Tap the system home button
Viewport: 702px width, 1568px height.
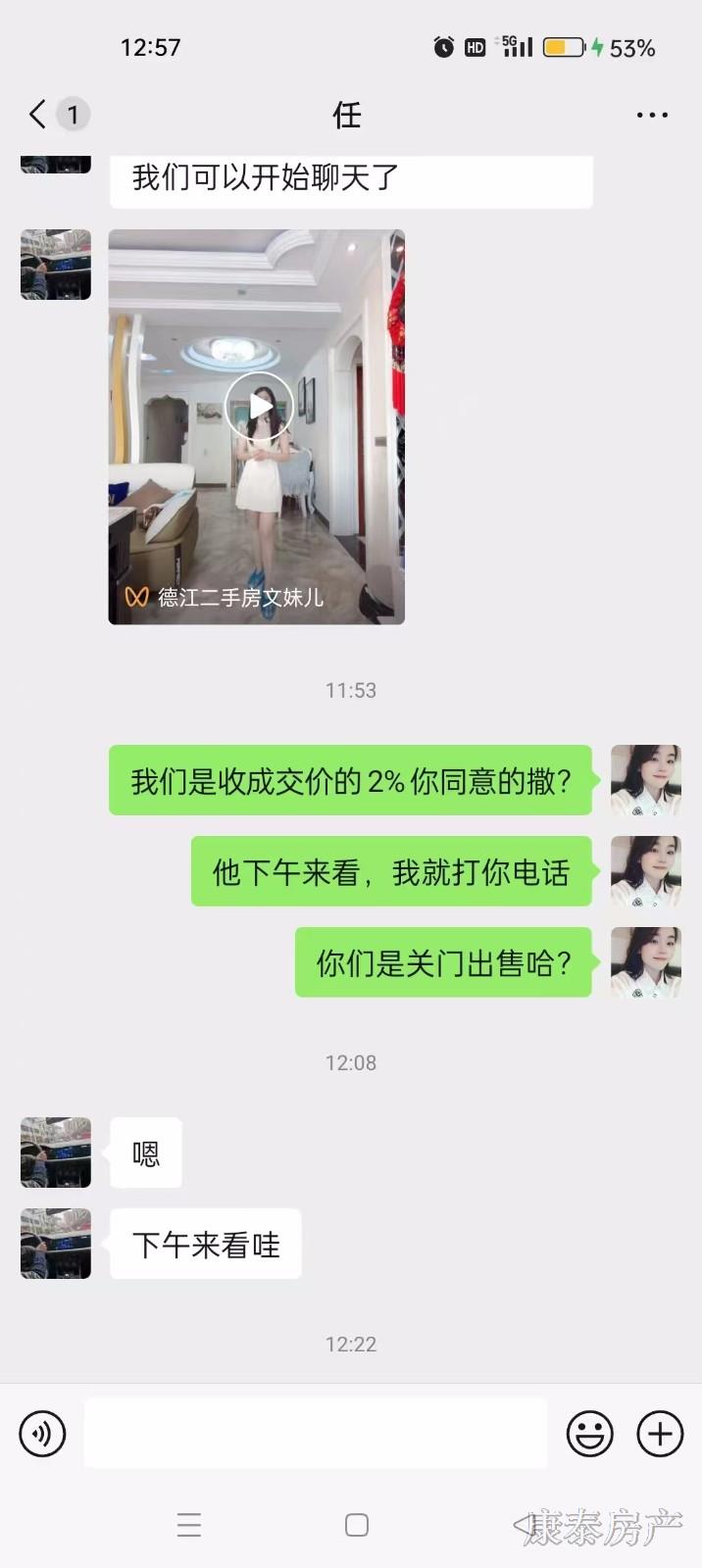pos(357,1525)
